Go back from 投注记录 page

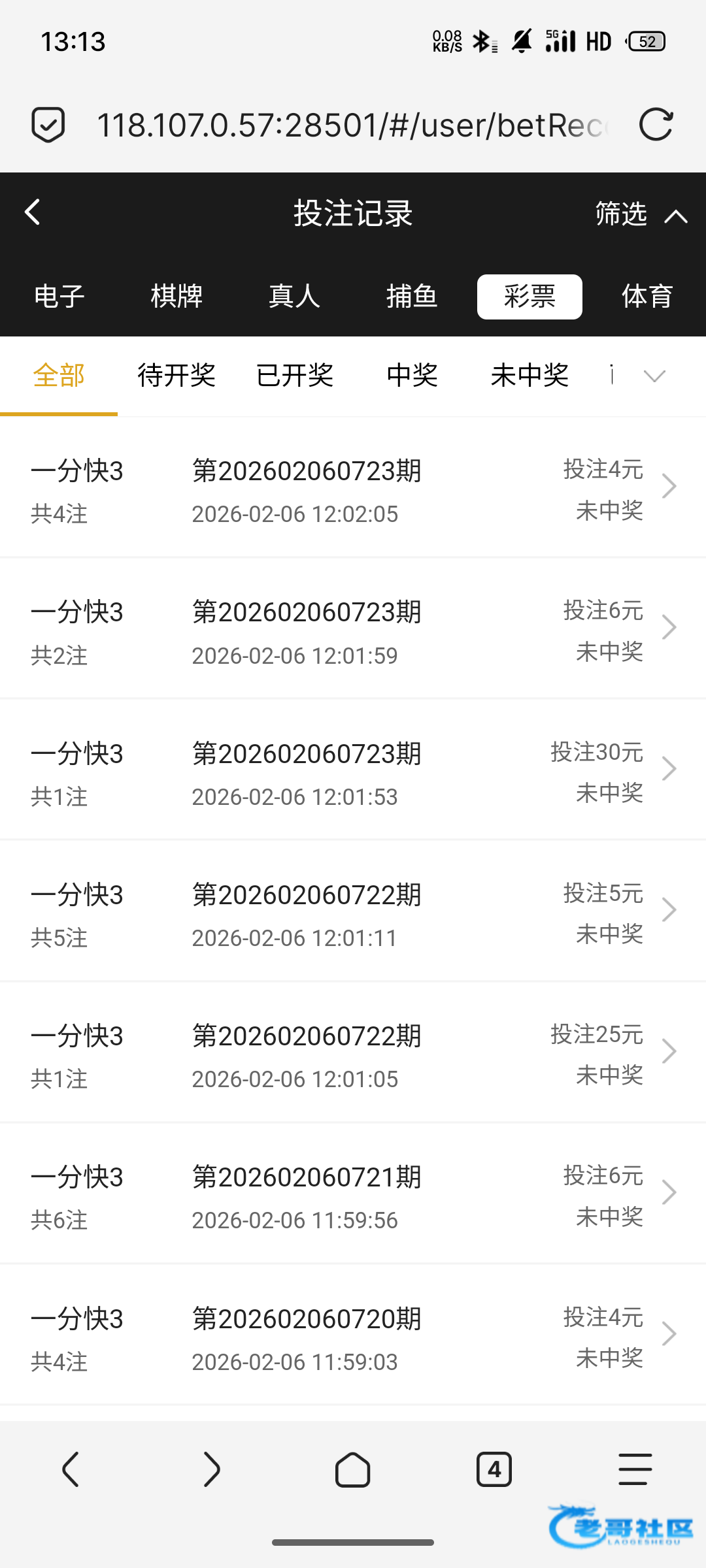tap(33, 212)
